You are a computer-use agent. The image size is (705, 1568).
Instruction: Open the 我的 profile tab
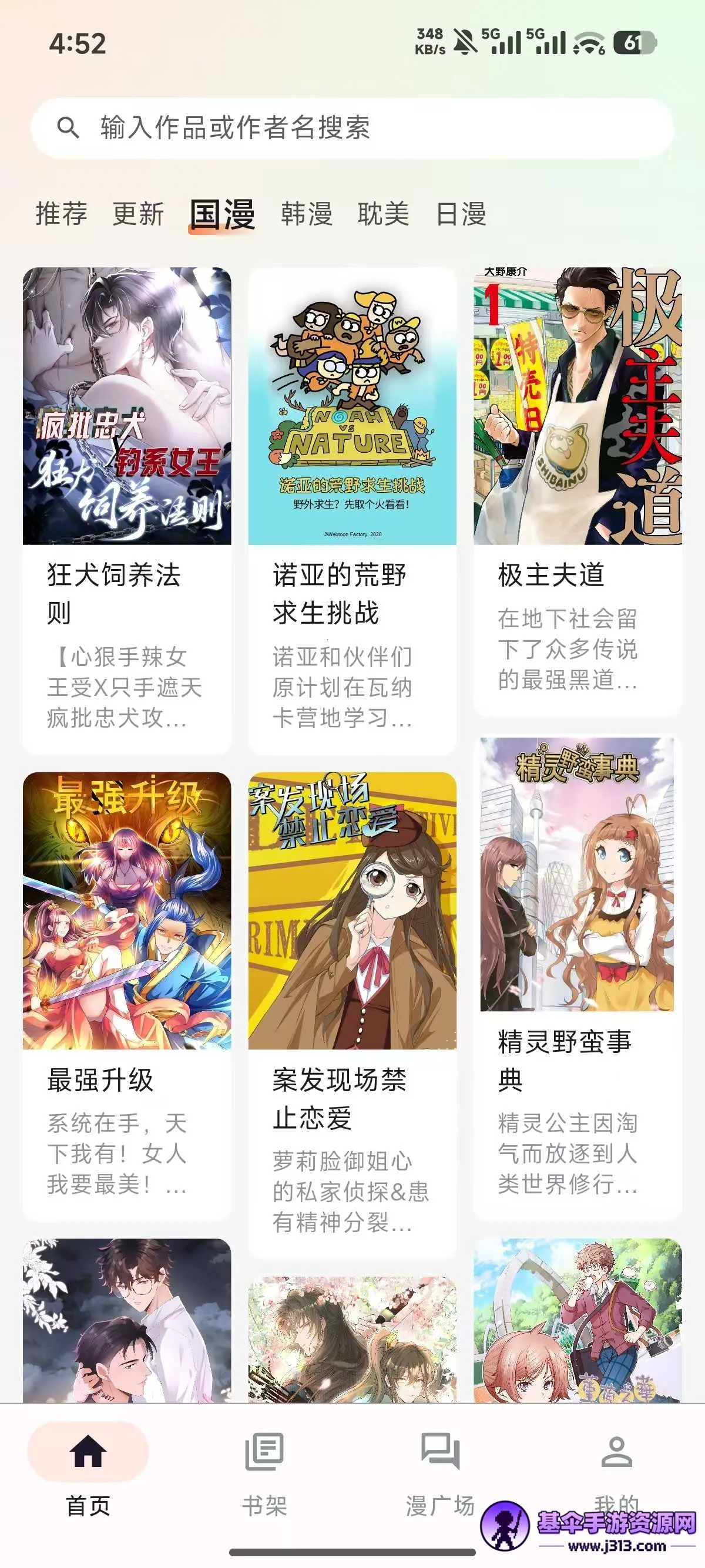[x=616, y=1461]
